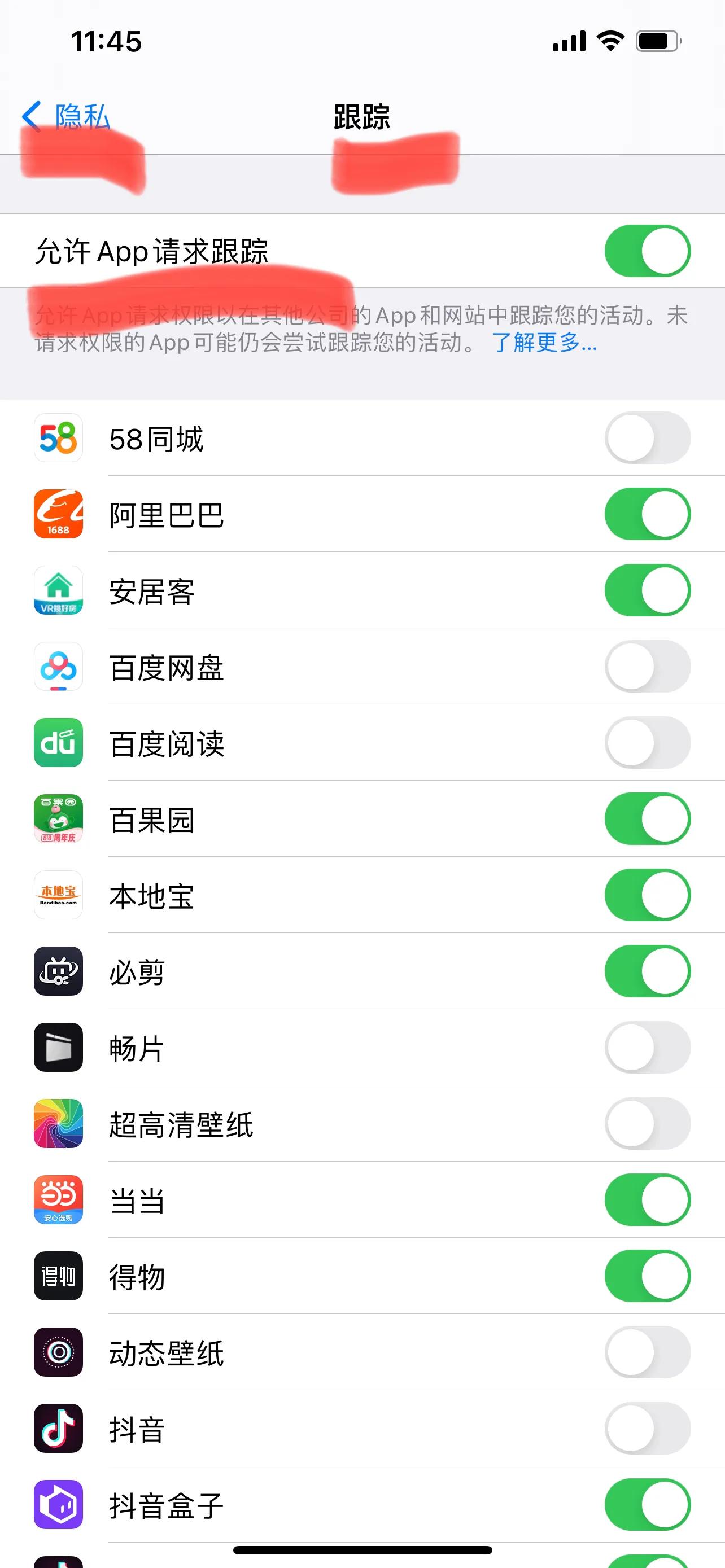Disable tracking for 得物
This screenshot has width=725, height=1568.
click(648, 1276)
